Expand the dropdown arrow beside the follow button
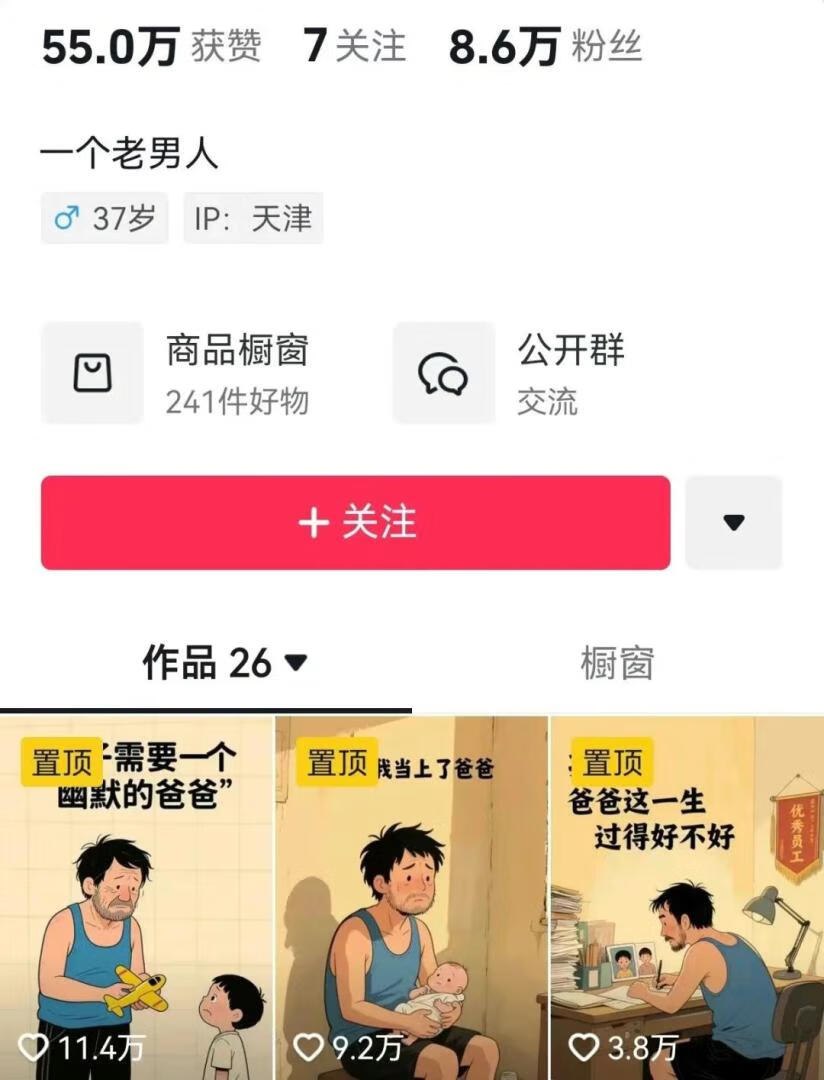The image size is (824, 1080). coord(733,523)
